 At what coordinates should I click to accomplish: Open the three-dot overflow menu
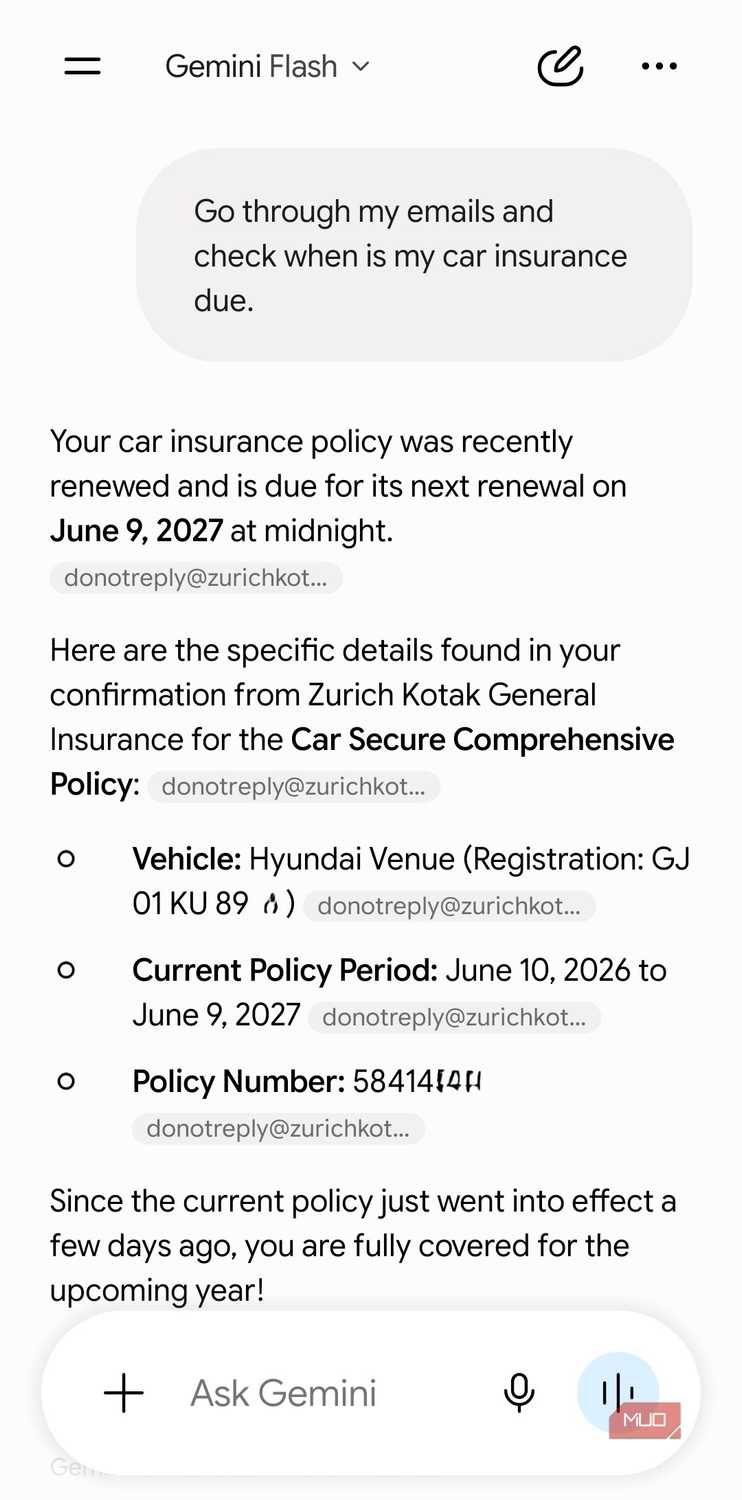click(x=659, y=67)
